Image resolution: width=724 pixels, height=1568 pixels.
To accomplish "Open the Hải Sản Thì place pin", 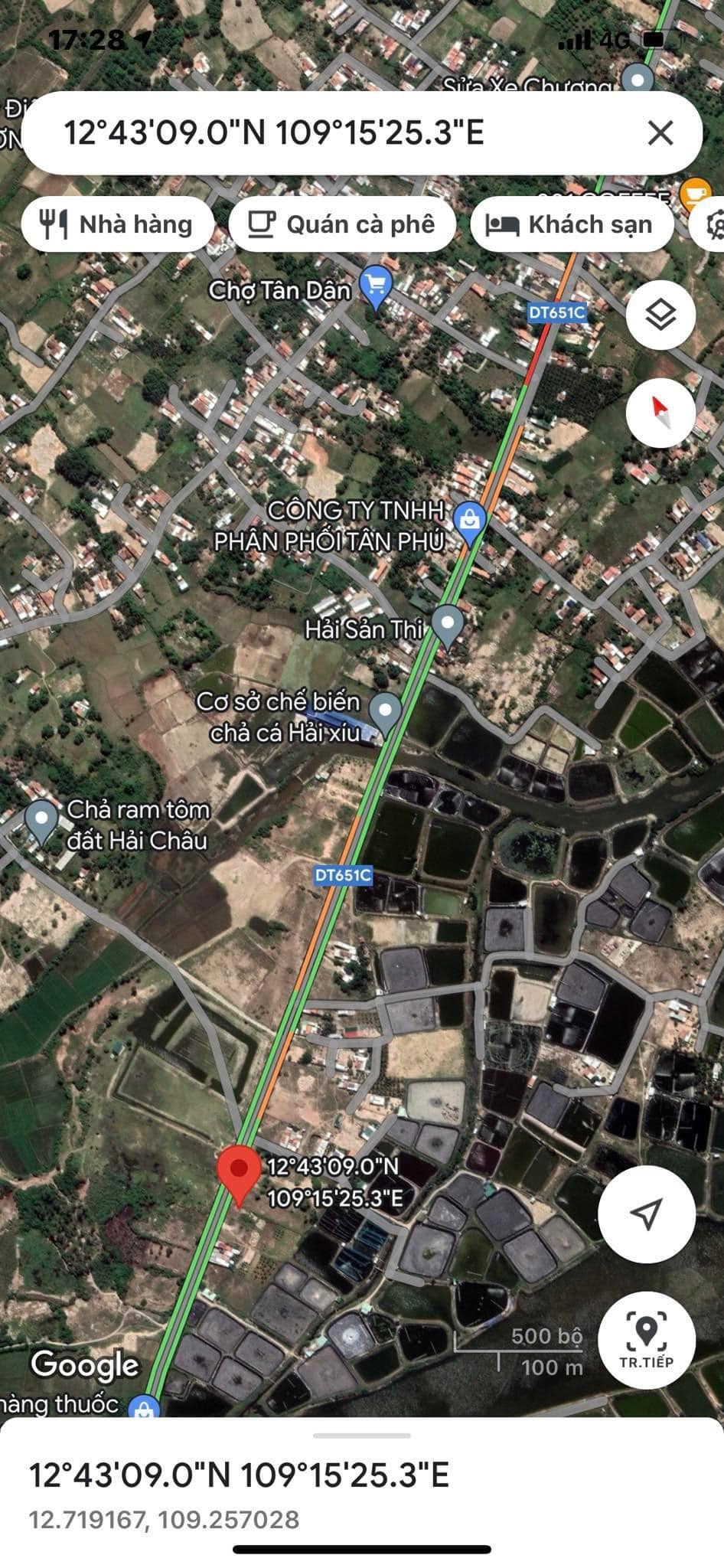I will [447, 624].
